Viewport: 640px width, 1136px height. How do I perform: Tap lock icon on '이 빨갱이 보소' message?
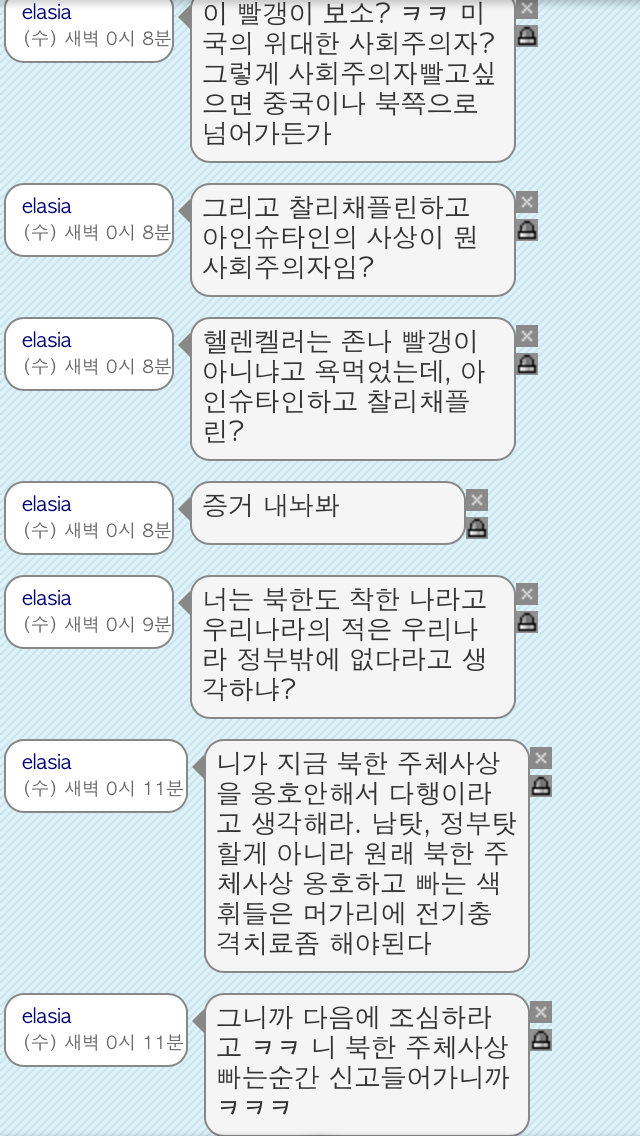click(526, 36)
